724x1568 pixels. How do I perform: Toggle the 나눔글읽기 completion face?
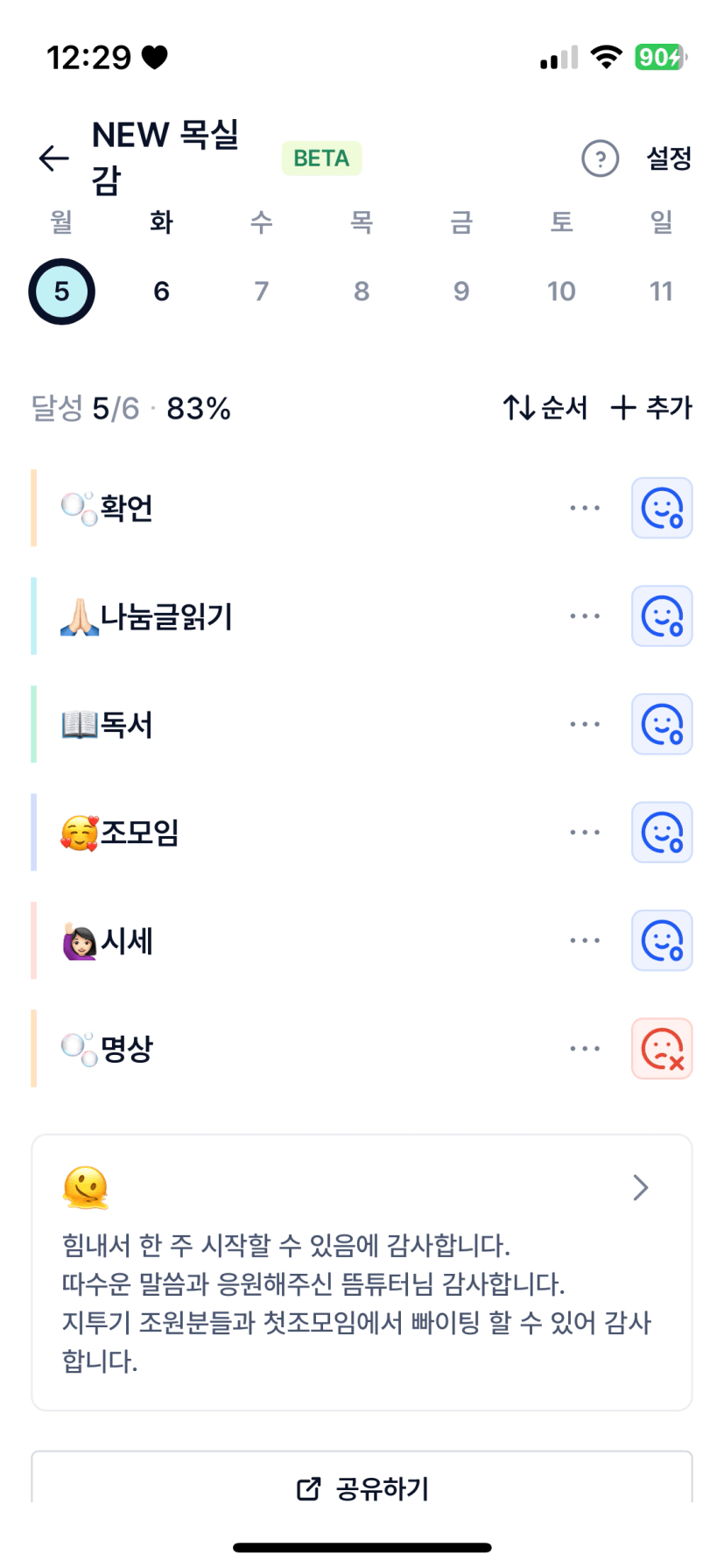[662, 616]
